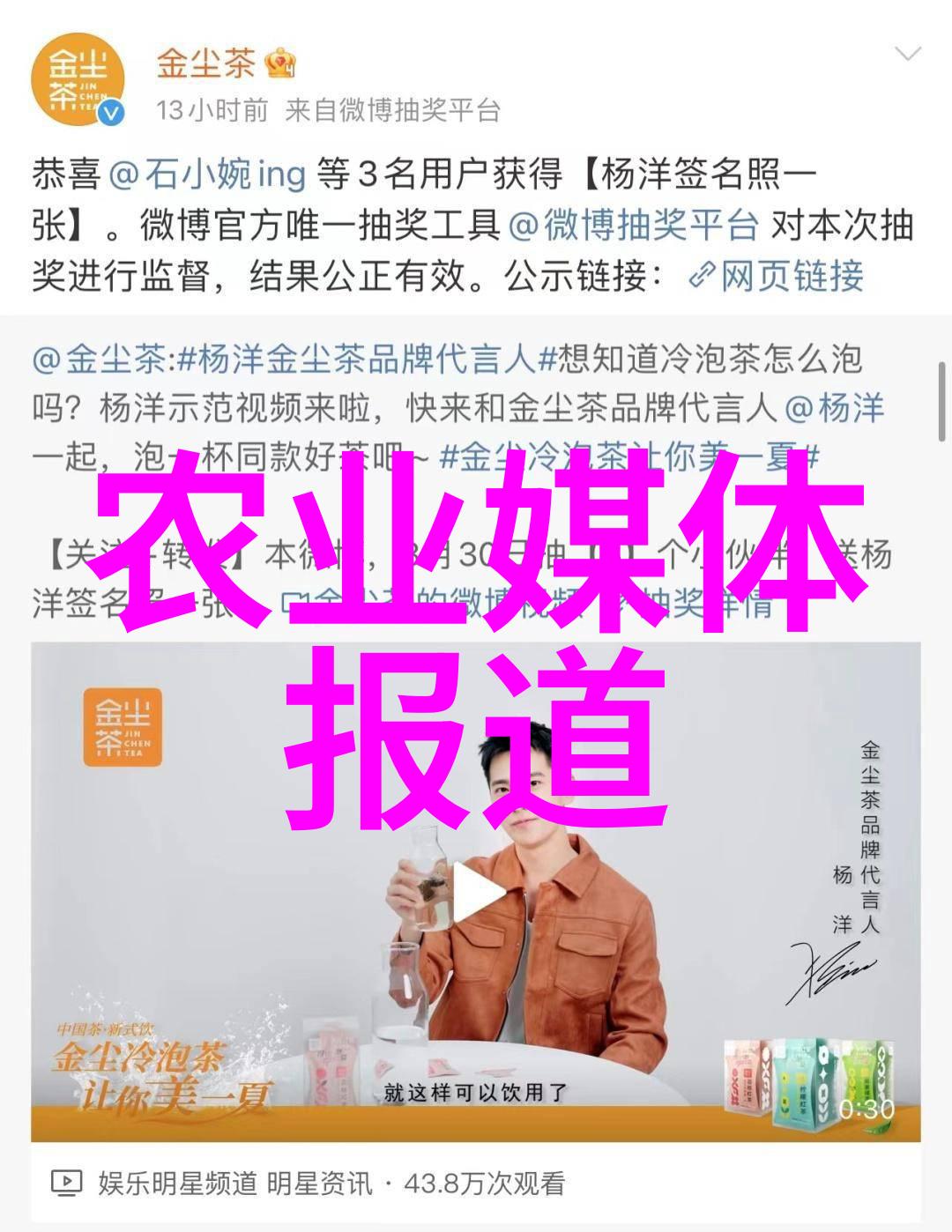Viewport: 952px width, 1232px height.
Task: Open the @金尘茶 mention in the reposted post
Action: [99, 360]
